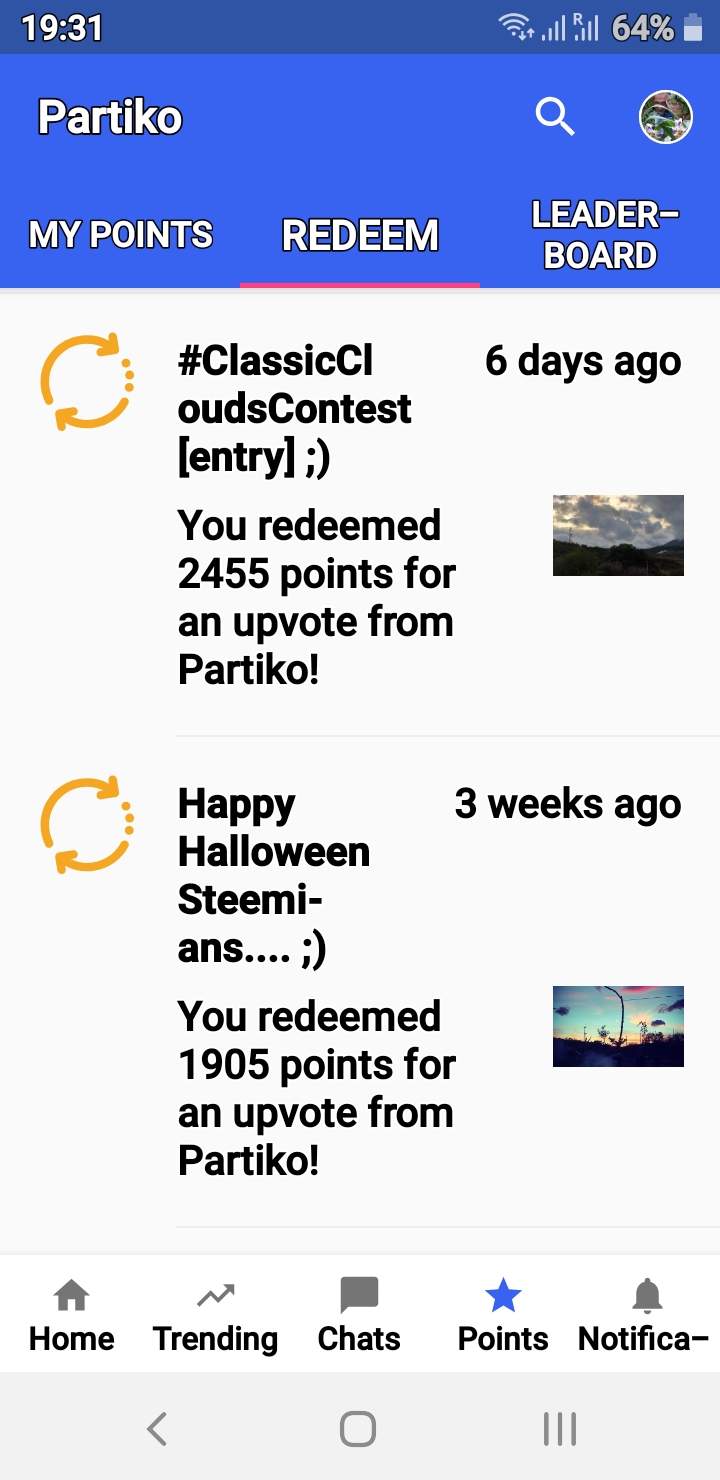Switch to the MY POINTS tab
Screen dimensions: 720x1480
[x=120, y=234]
